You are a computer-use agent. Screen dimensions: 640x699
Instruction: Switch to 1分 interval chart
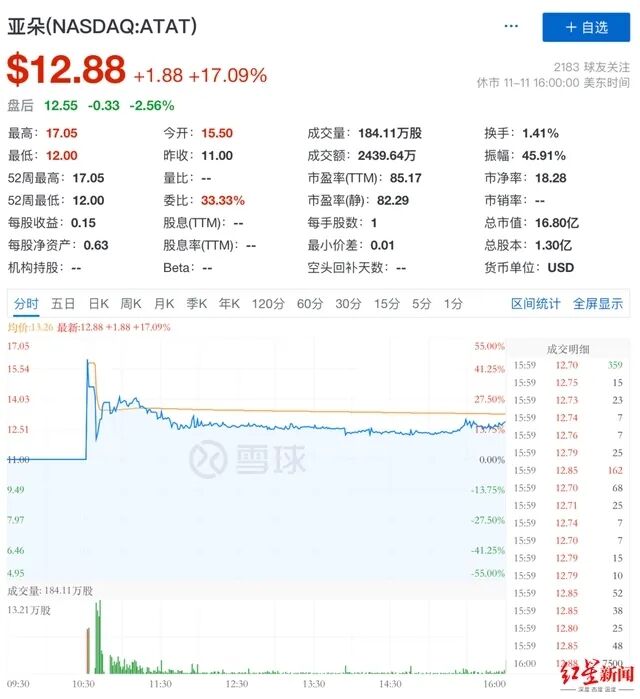(453, 304)
